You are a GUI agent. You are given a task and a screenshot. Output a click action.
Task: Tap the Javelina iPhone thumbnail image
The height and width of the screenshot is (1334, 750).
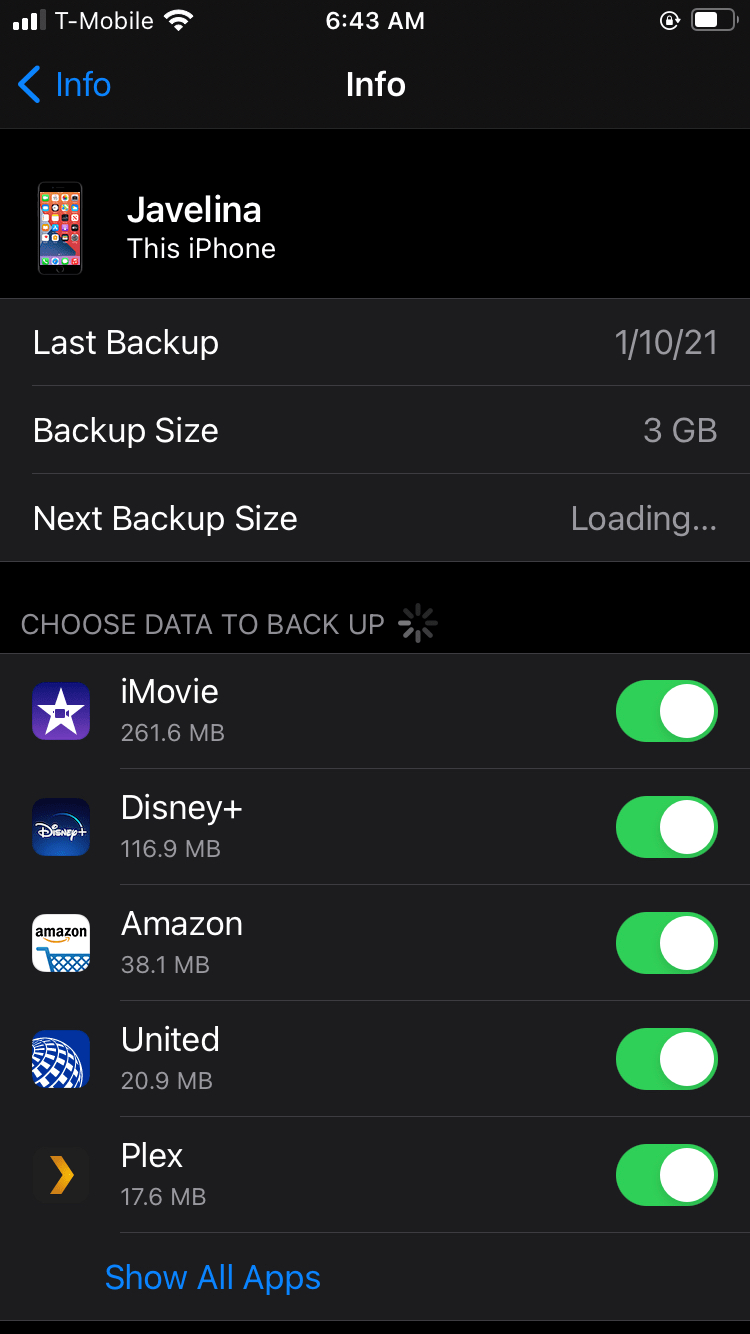(60, 228)
